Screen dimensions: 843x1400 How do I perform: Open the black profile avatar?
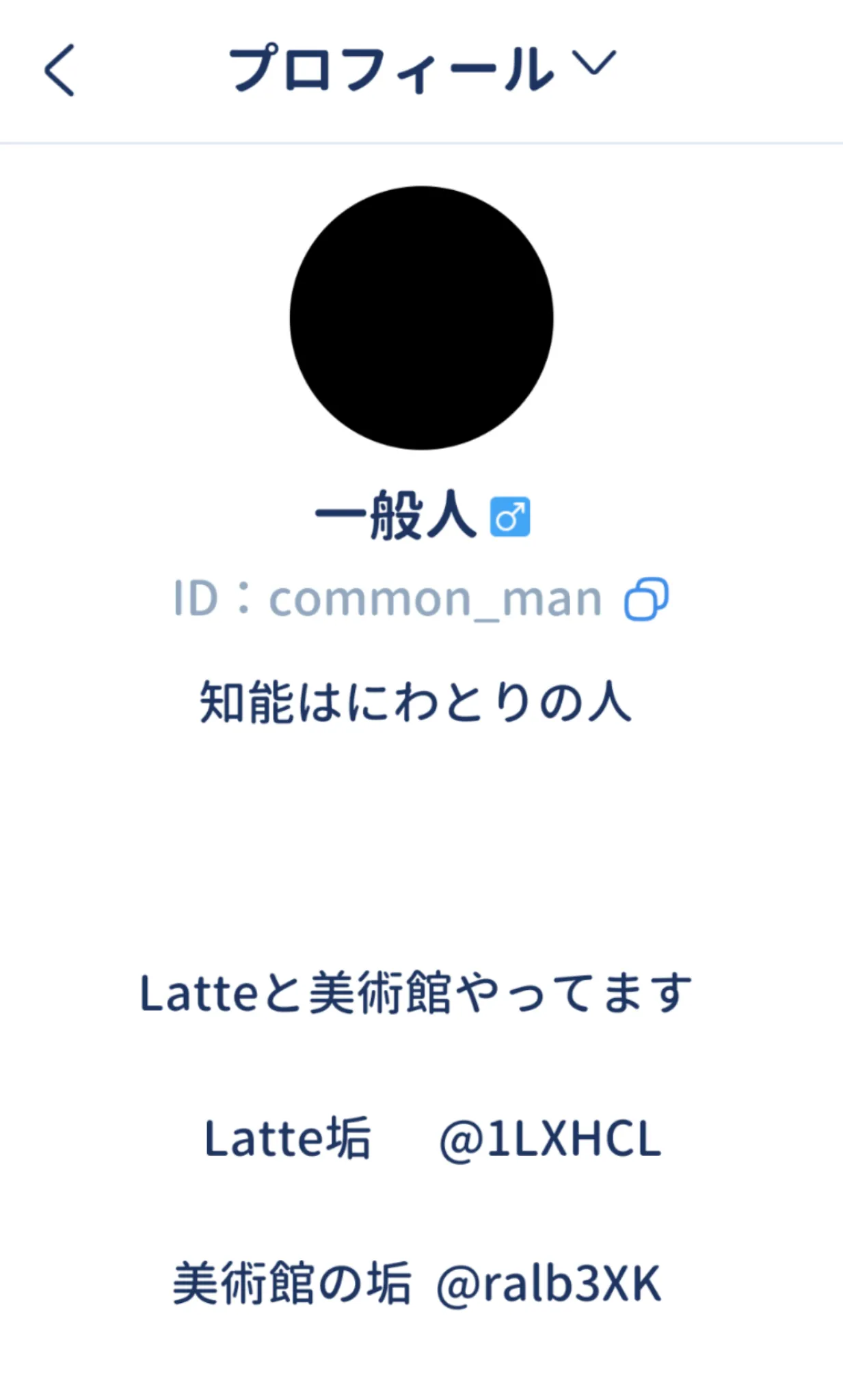pyautogui.click(x=421, y=318)
